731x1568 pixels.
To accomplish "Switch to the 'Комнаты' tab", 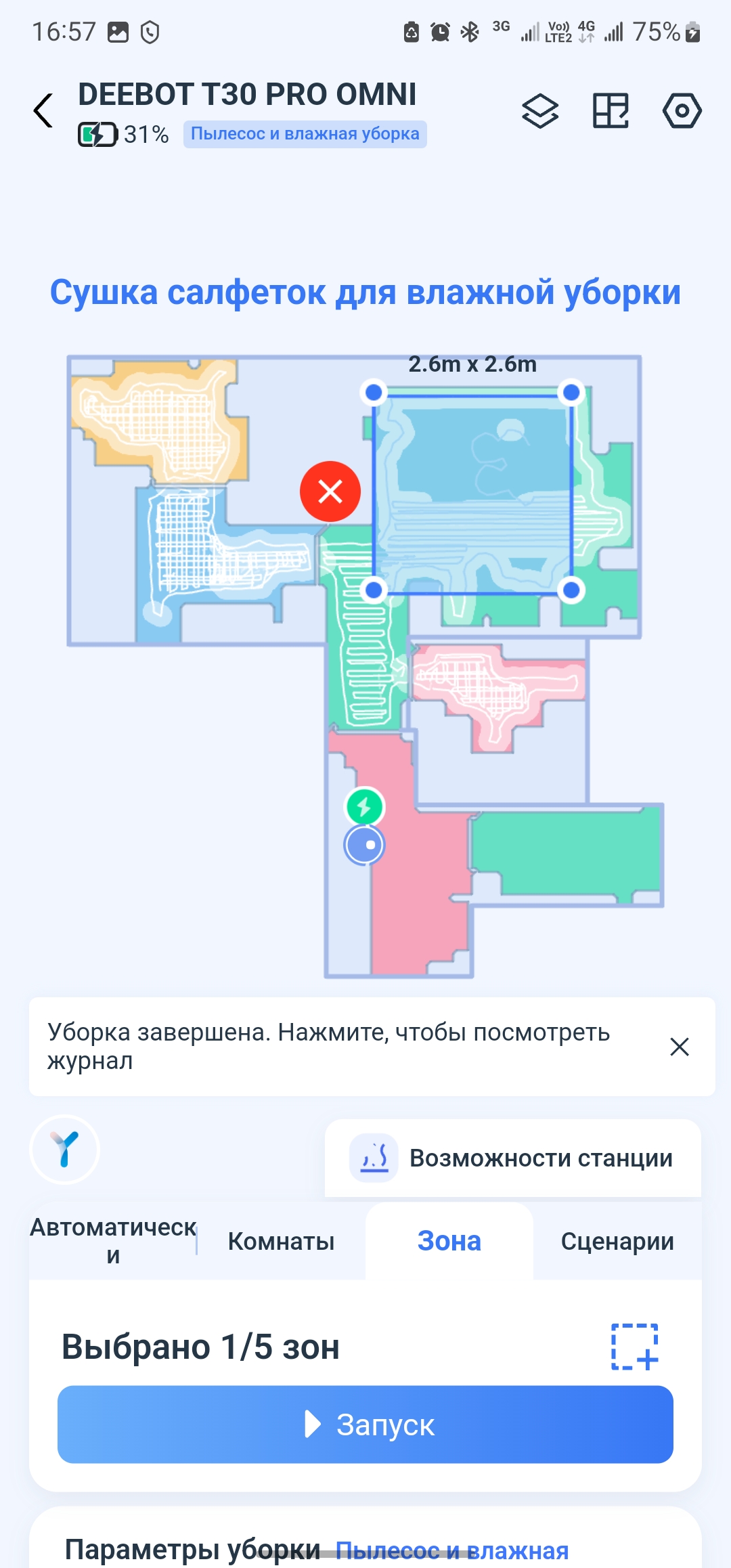I will 281,1242.
